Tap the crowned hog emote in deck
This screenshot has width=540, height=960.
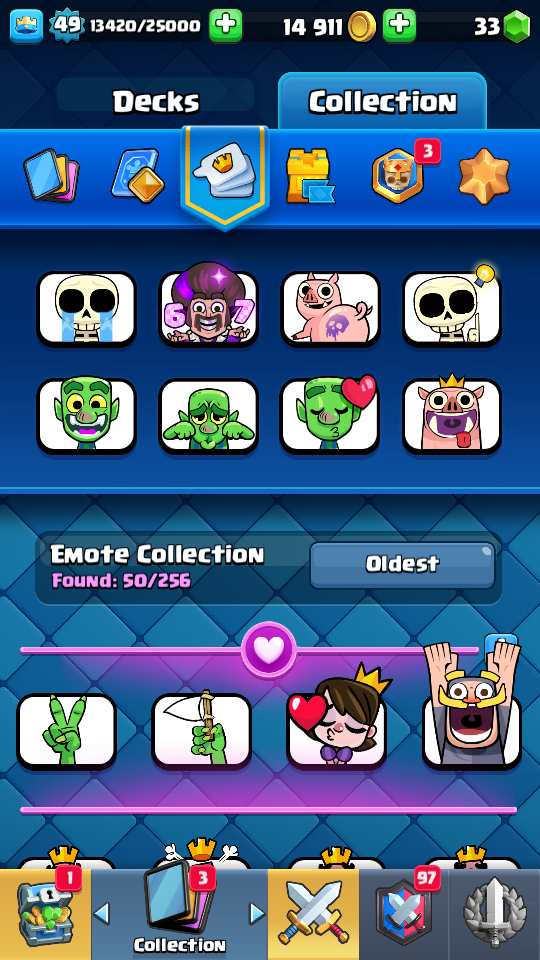(452, 415)
